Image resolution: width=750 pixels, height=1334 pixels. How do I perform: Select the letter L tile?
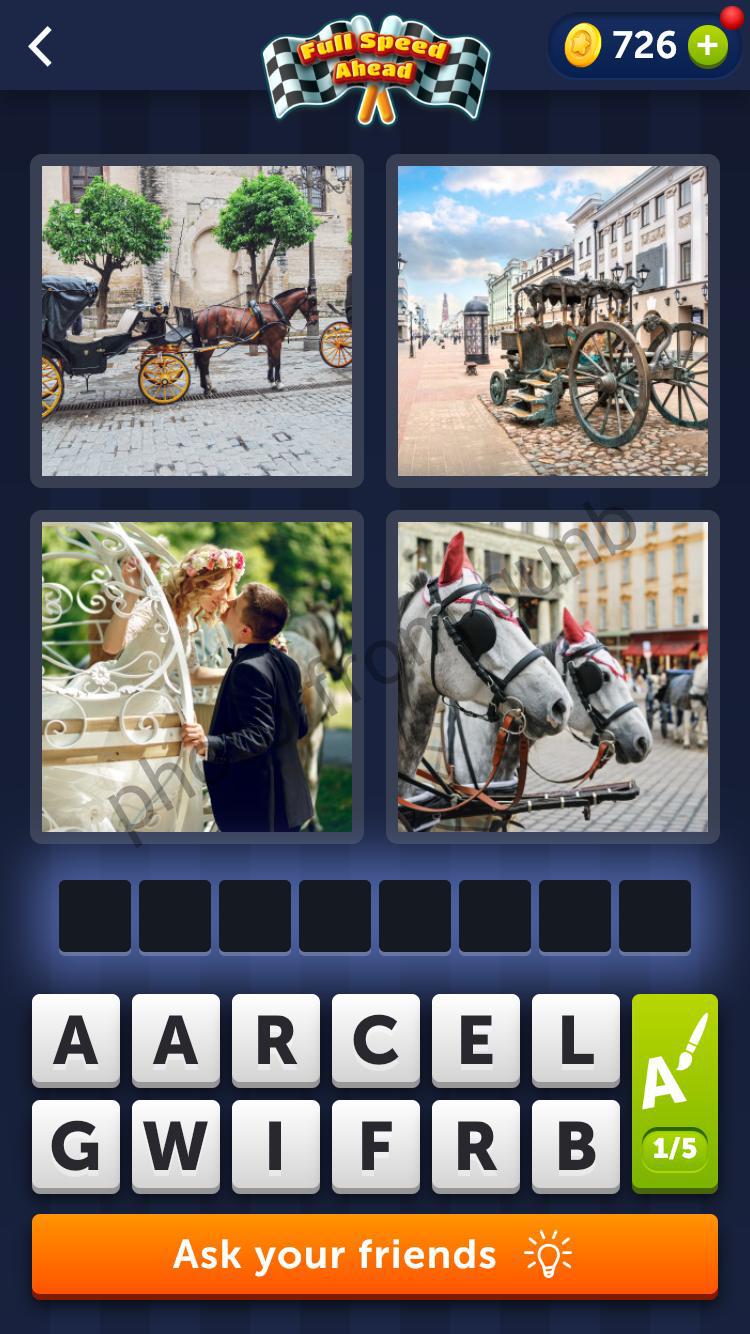575,1040
